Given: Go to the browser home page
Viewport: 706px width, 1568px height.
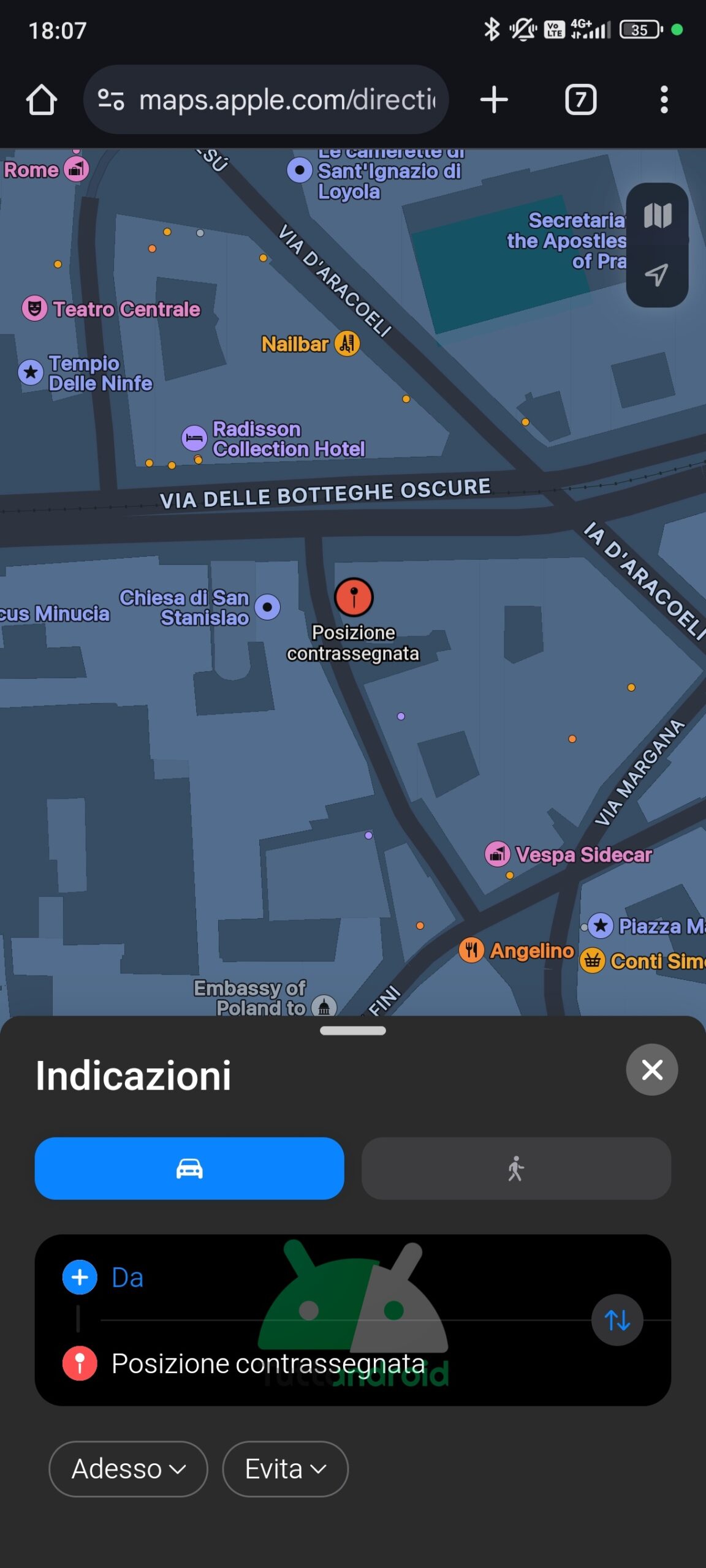Looking at the screenshot, I should [42, 100].
